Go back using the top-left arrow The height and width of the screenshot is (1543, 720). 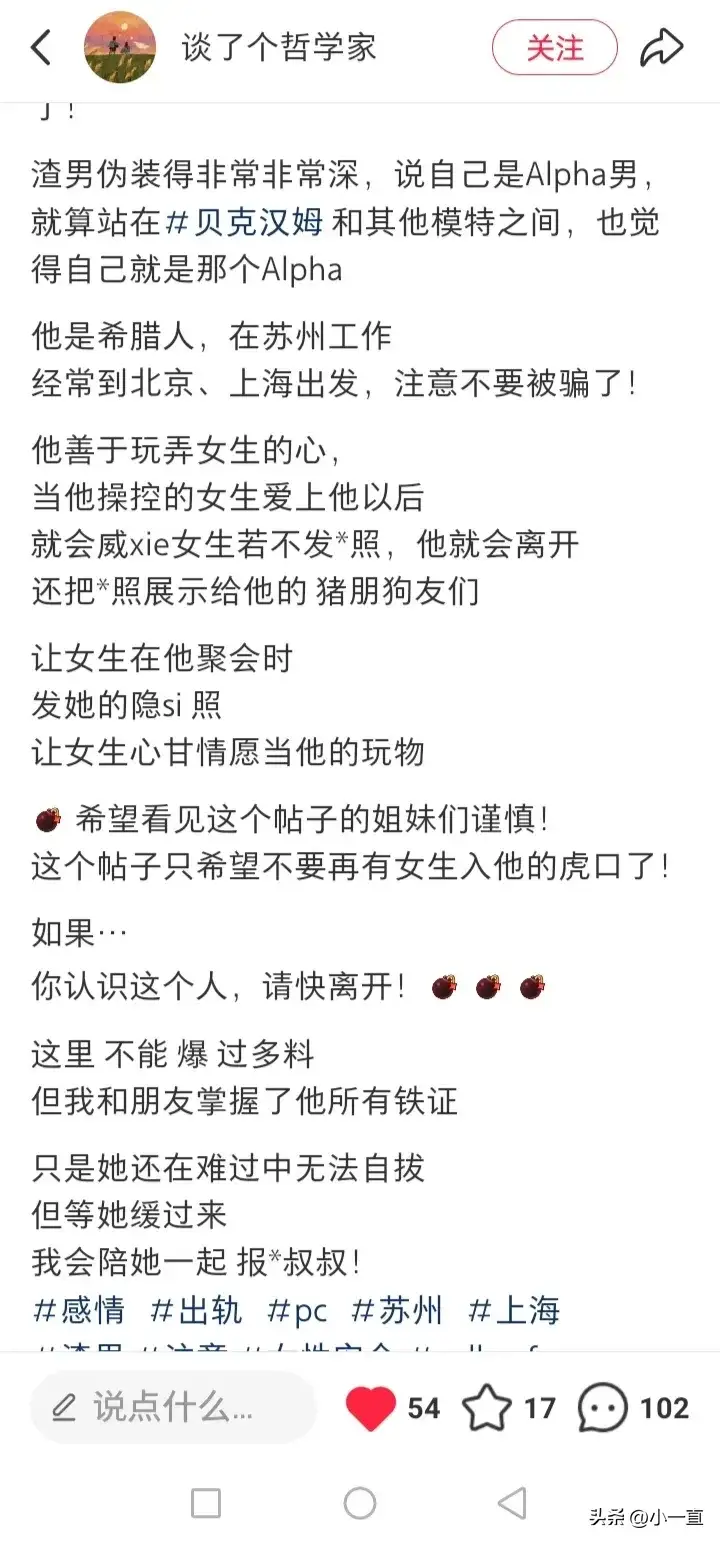[x=40, y=47]
